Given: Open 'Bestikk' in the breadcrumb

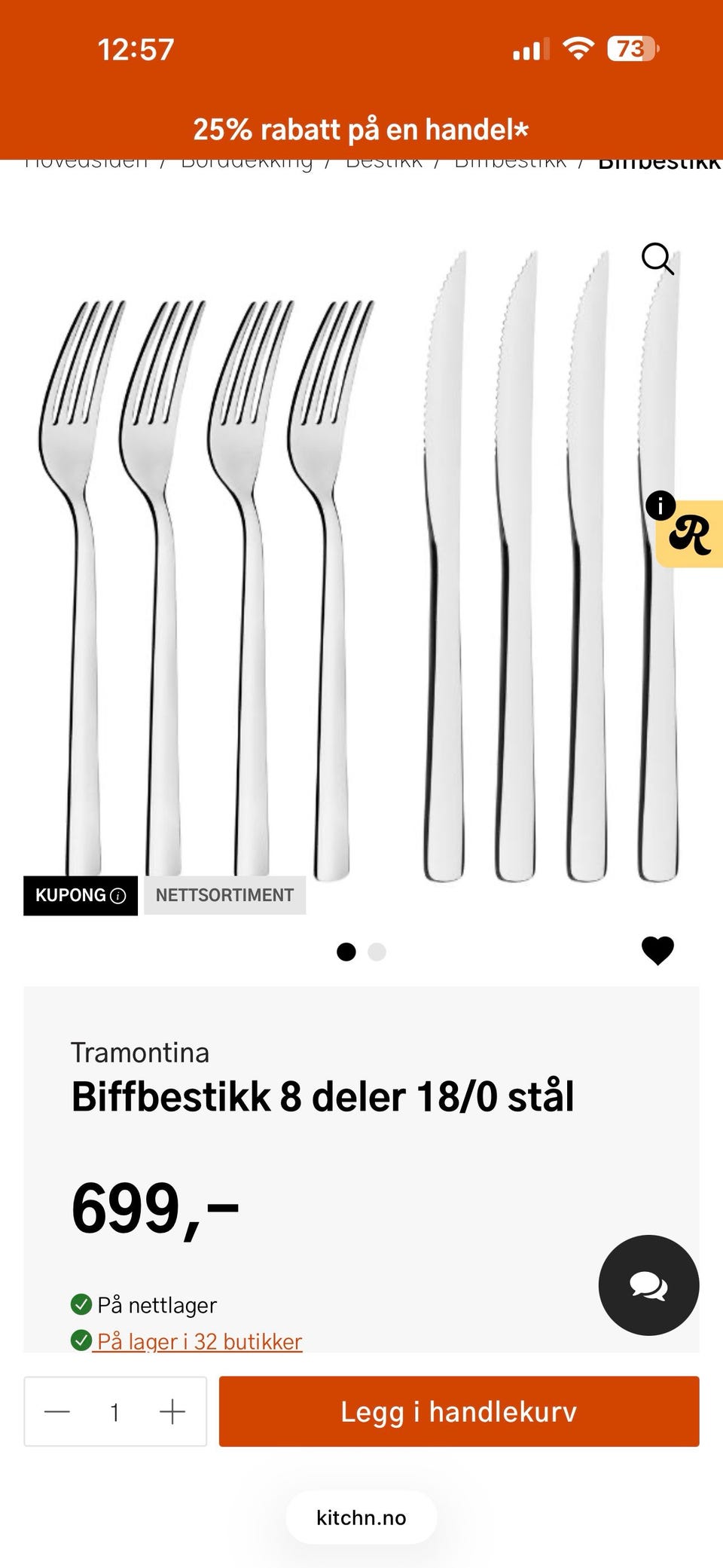Looking at the screenshot, I should (383, 160).
